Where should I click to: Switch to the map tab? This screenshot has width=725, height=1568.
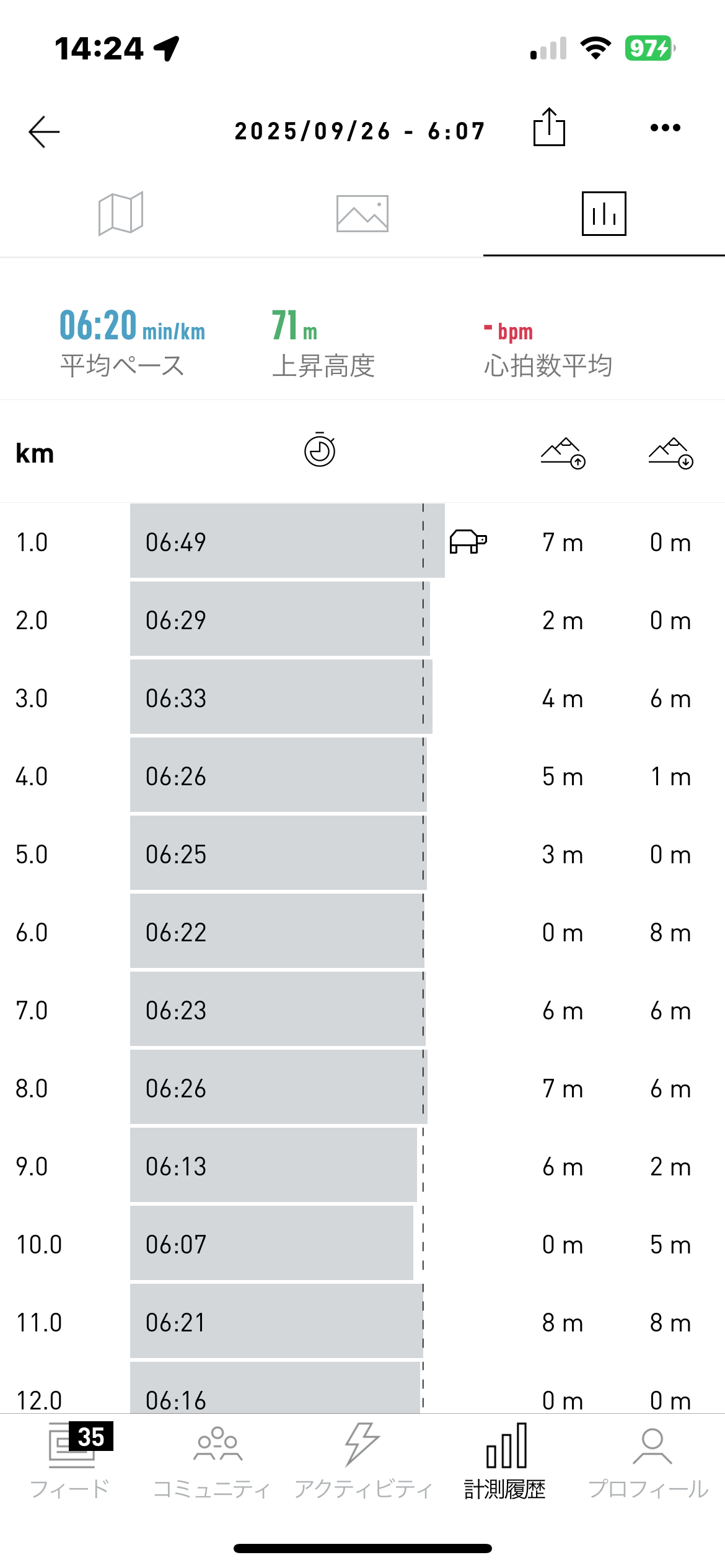point(121,214)
